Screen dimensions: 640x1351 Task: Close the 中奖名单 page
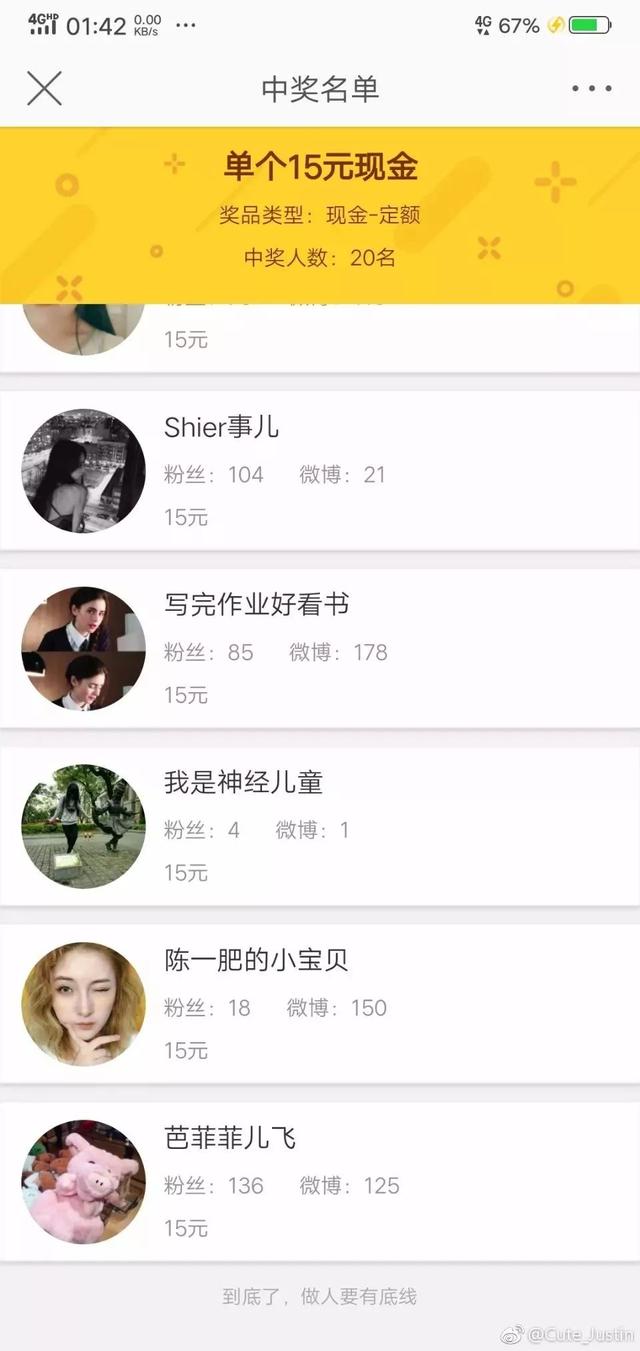(44, 89)
